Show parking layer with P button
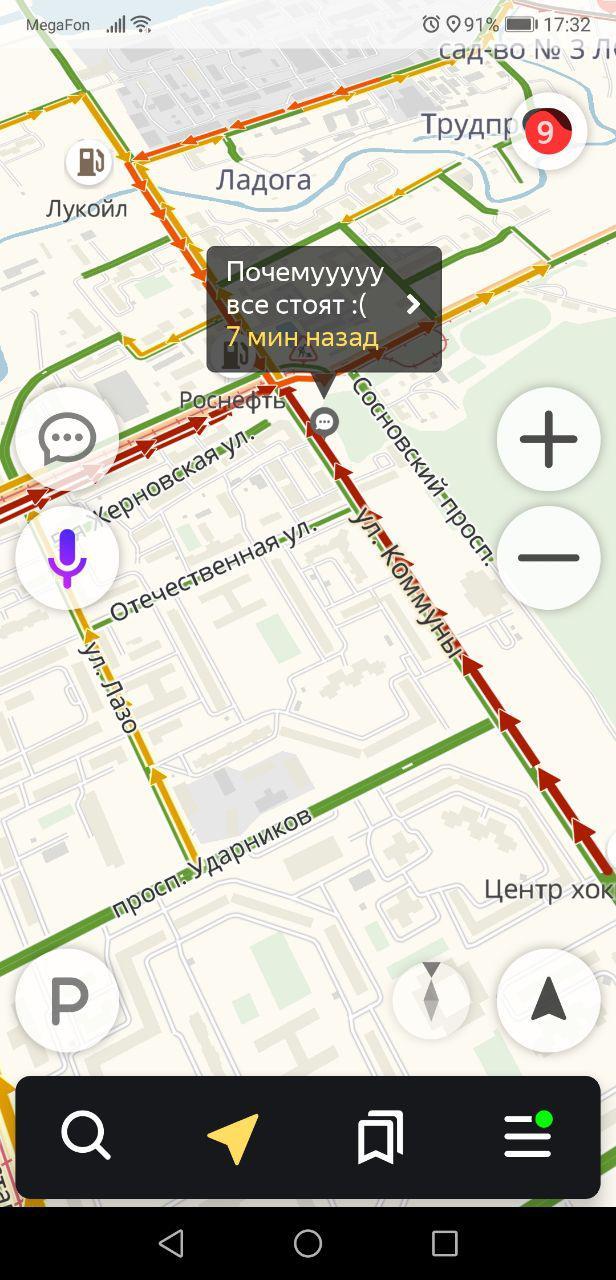The image size is (616, 1280). [67, 999]
